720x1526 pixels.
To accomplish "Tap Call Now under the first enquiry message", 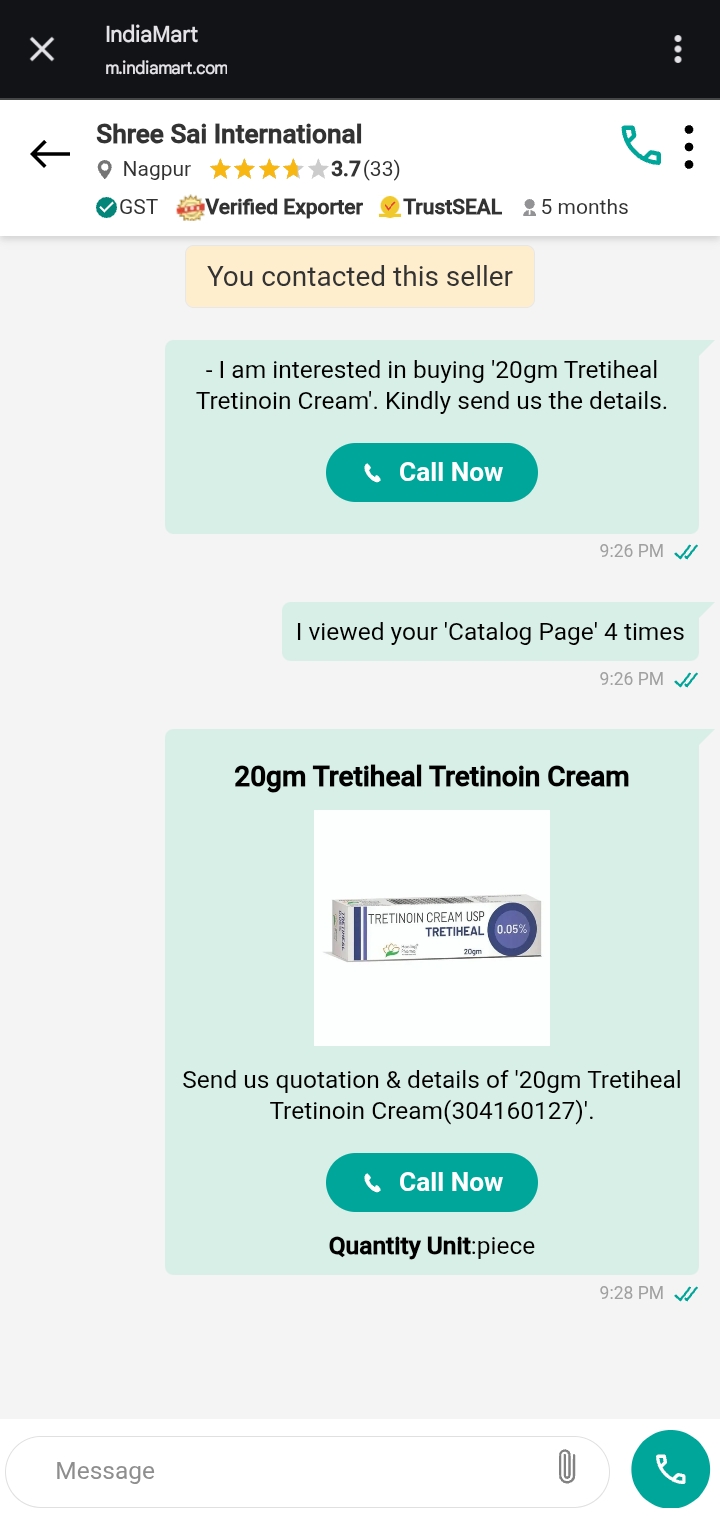I will pyautogui.click(x=431, y=472).
